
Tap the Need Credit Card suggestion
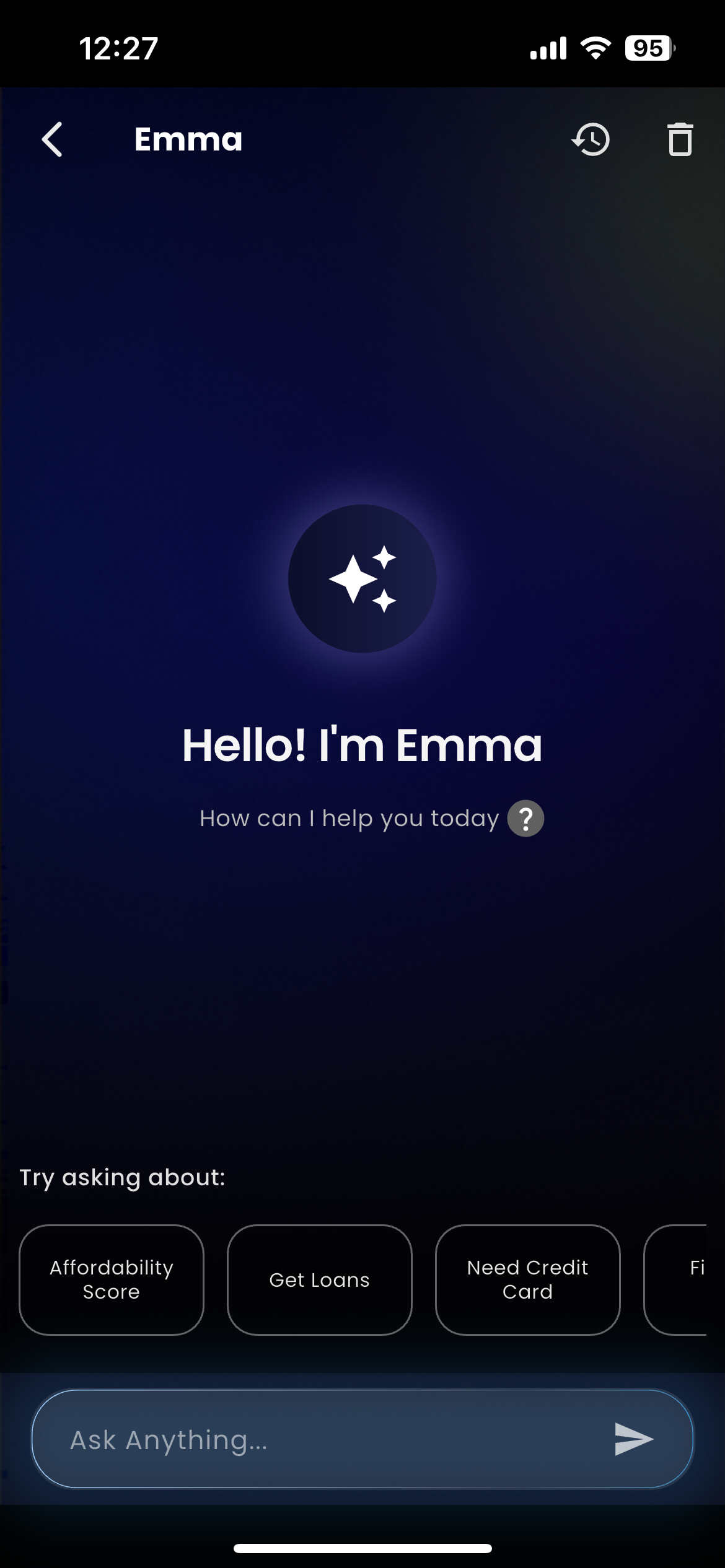tap(527, 1279)
